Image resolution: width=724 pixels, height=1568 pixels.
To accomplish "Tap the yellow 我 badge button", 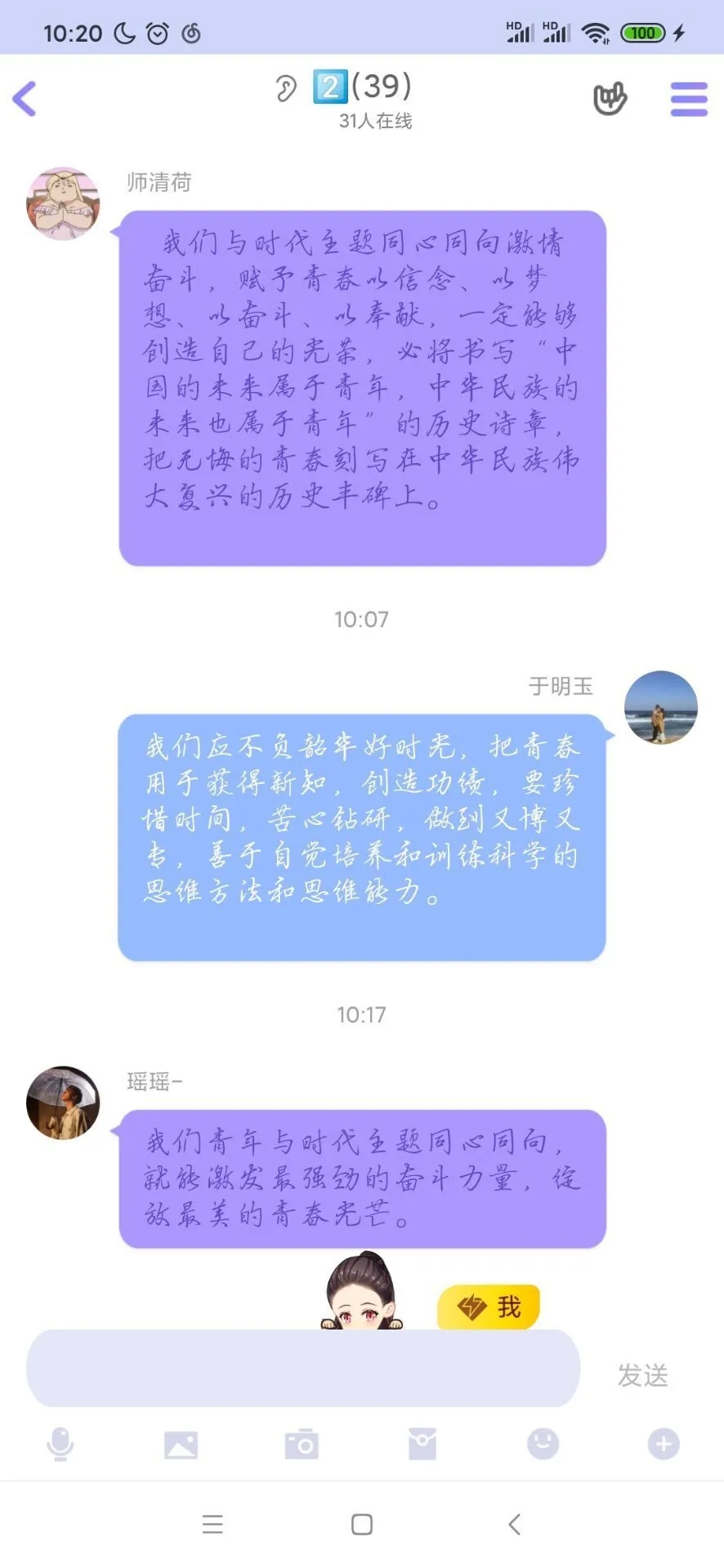I will [489, 1307].
